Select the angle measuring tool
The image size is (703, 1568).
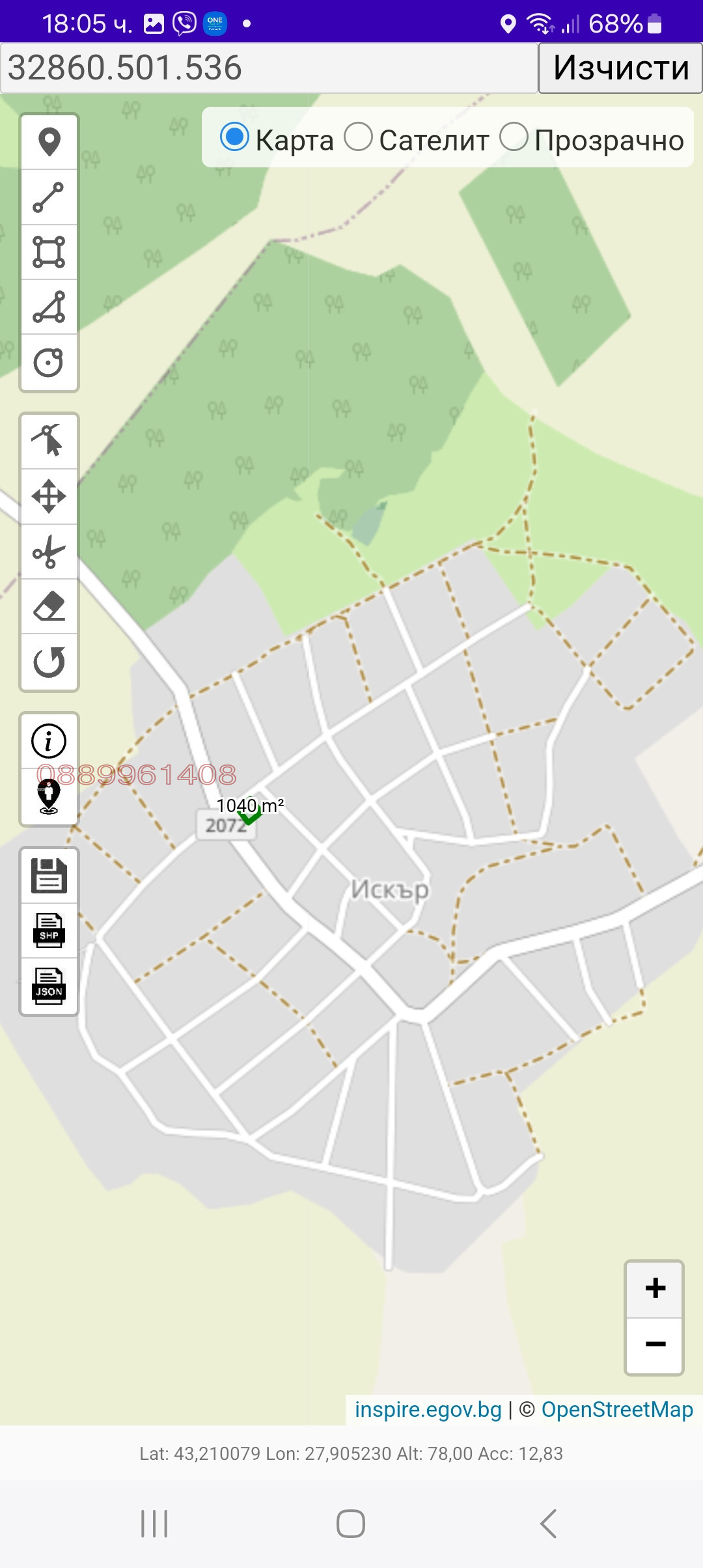coord(49,307)
